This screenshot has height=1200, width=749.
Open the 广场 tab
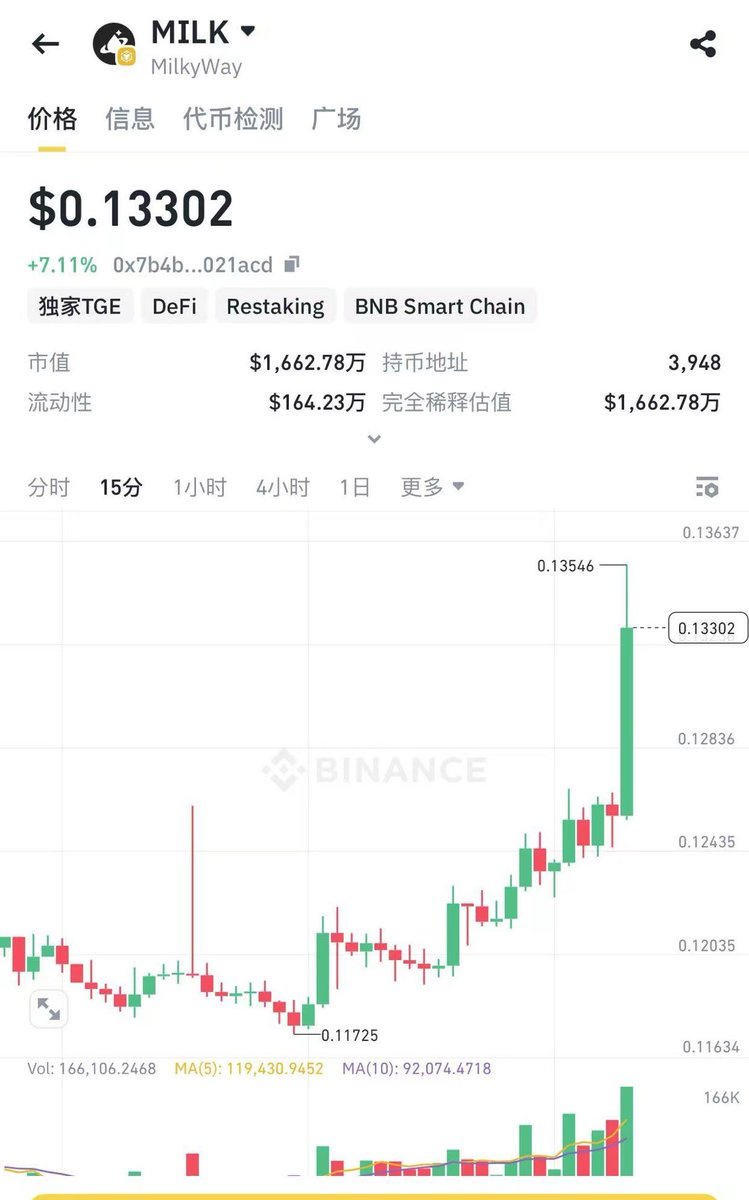pos(336,119)
